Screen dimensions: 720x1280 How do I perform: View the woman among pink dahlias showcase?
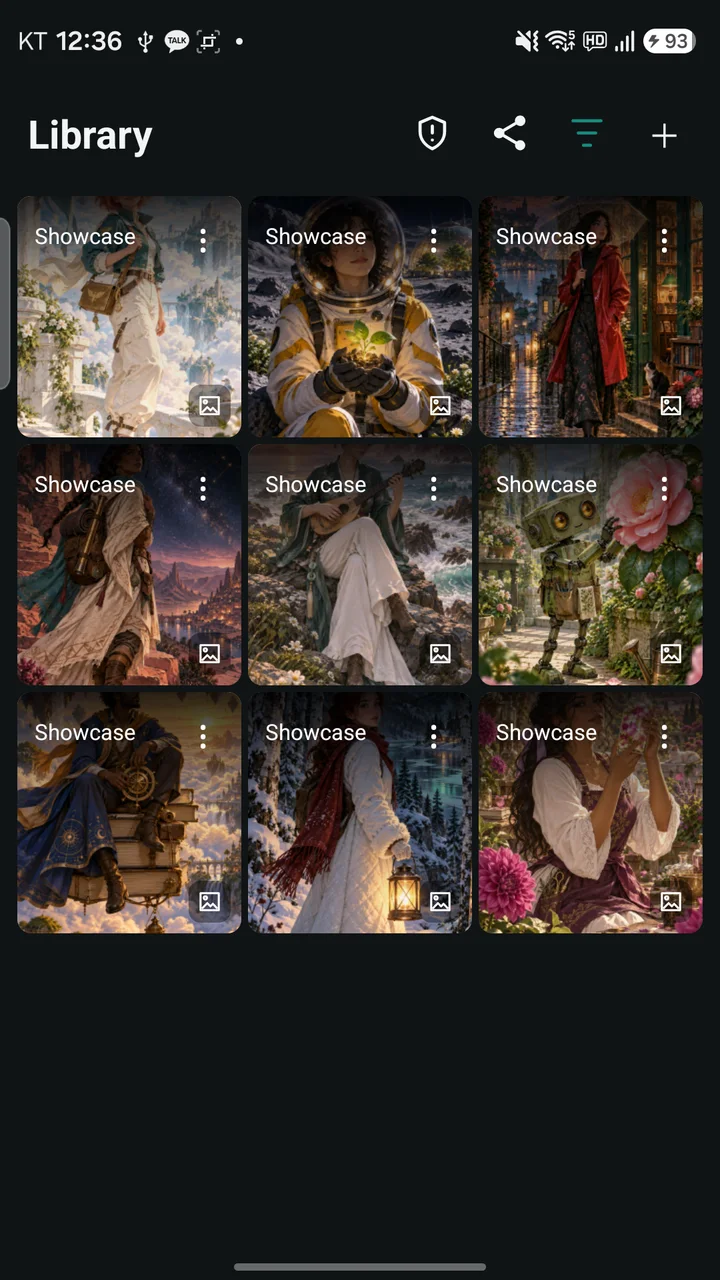(x=590, y=813)
